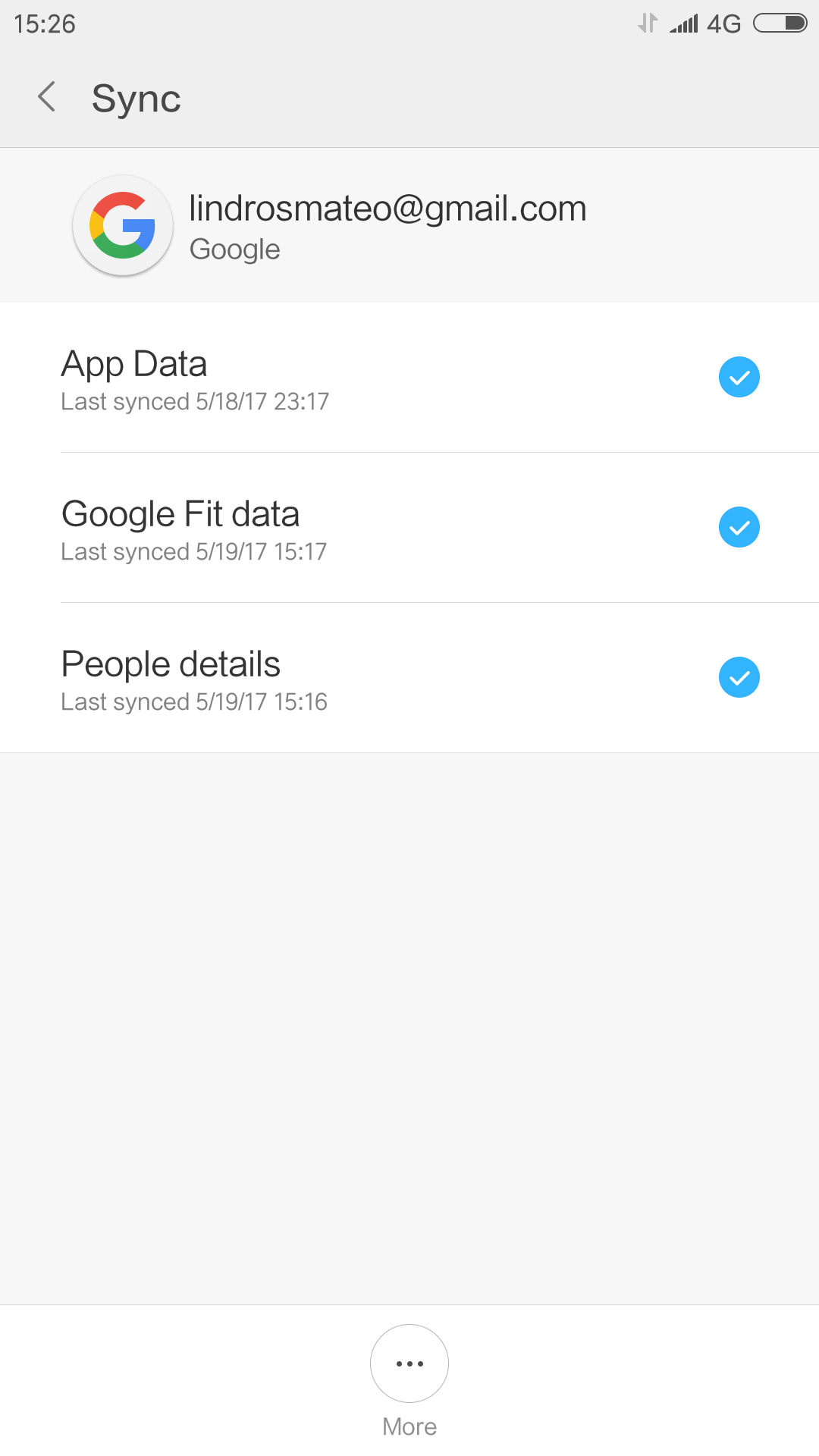The width and height of the screenshot is (819, 1456).
Task: Uncheck App Data sync
Action: (739, 377)
